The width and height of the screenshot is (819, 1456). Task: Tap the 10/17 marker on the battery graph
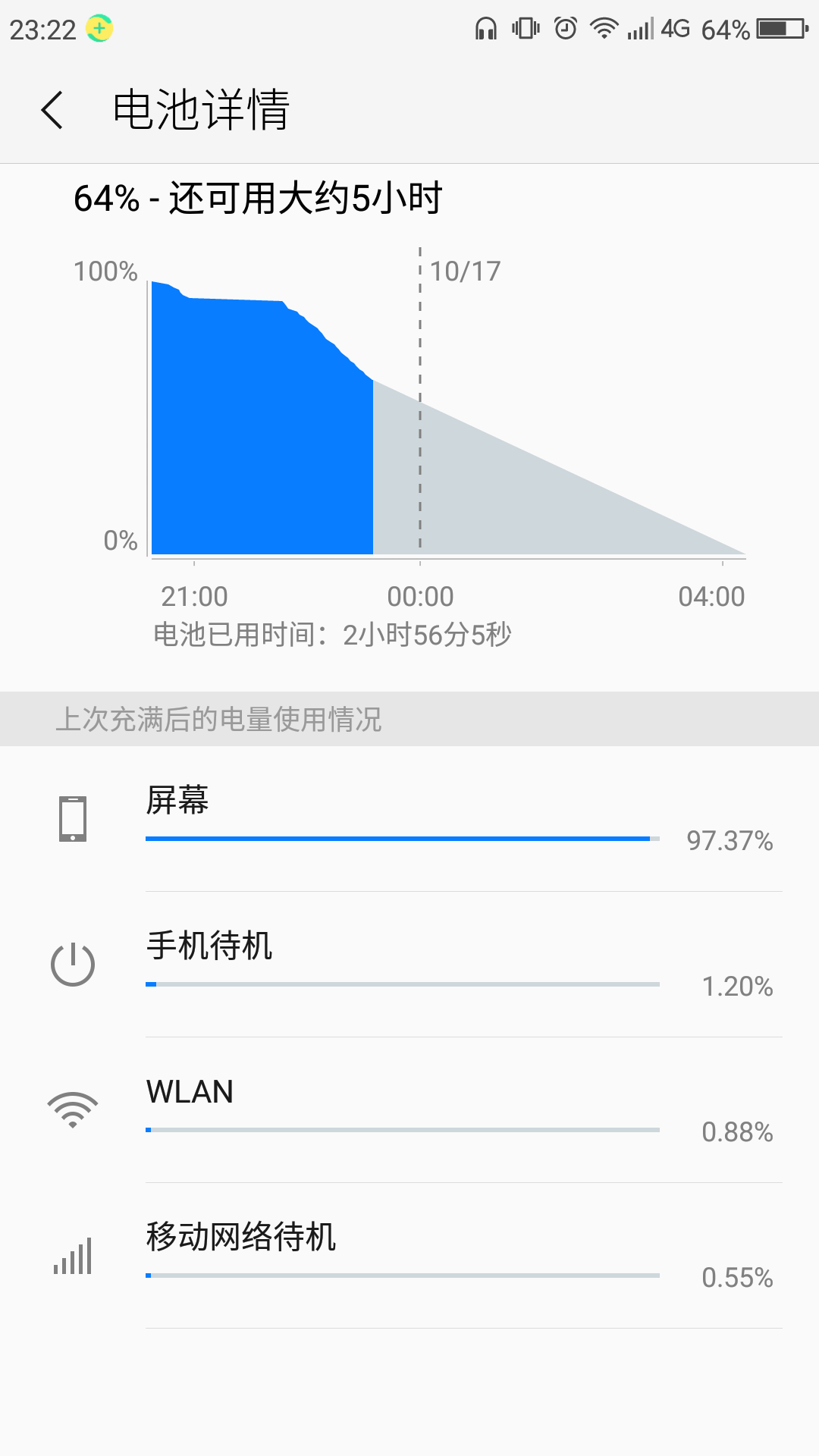(464, 269)
